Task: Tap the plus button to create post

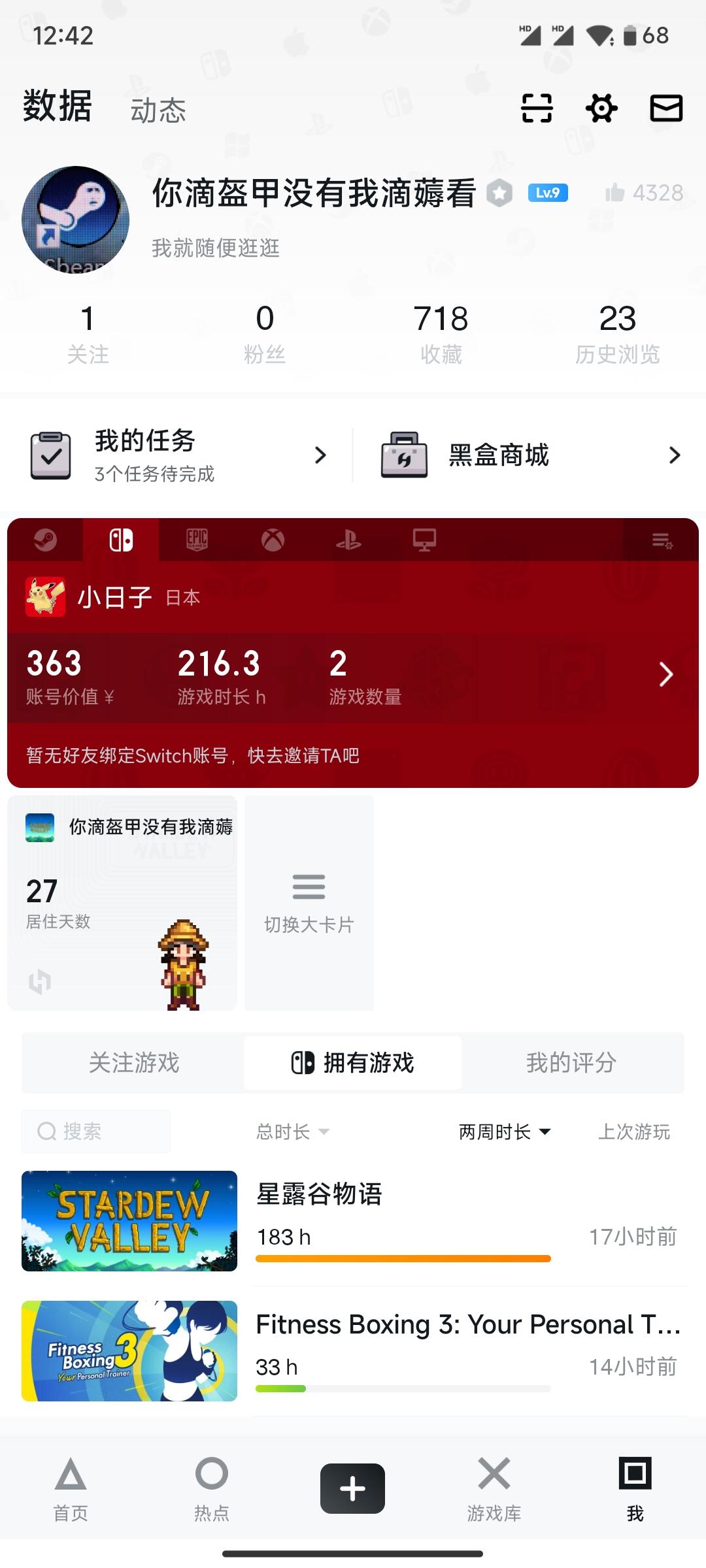Action: tap(352, 1488)
